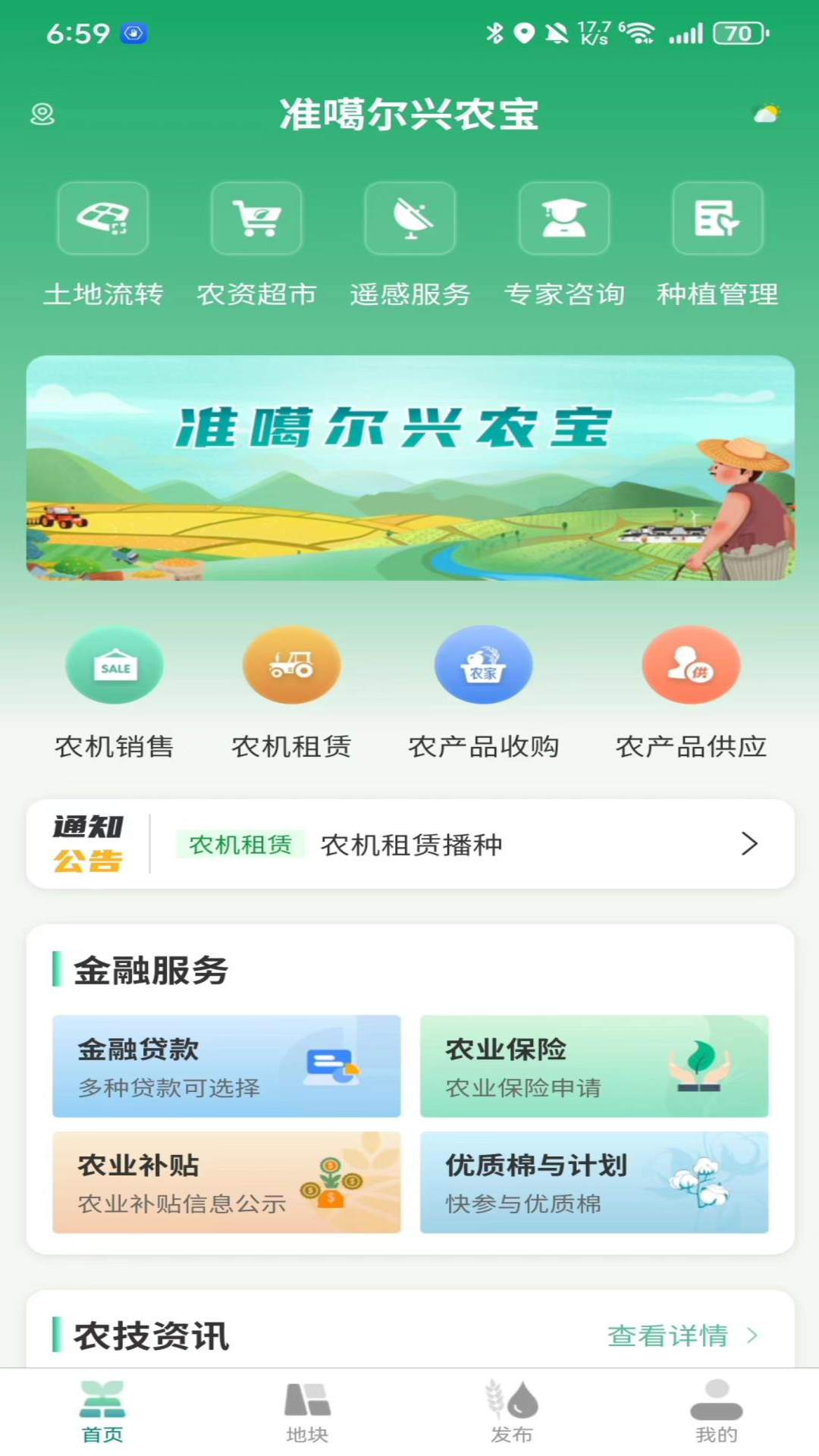Open the 农业保险 insurance card
The image size is (819, 1456).
pos(594,1066)
